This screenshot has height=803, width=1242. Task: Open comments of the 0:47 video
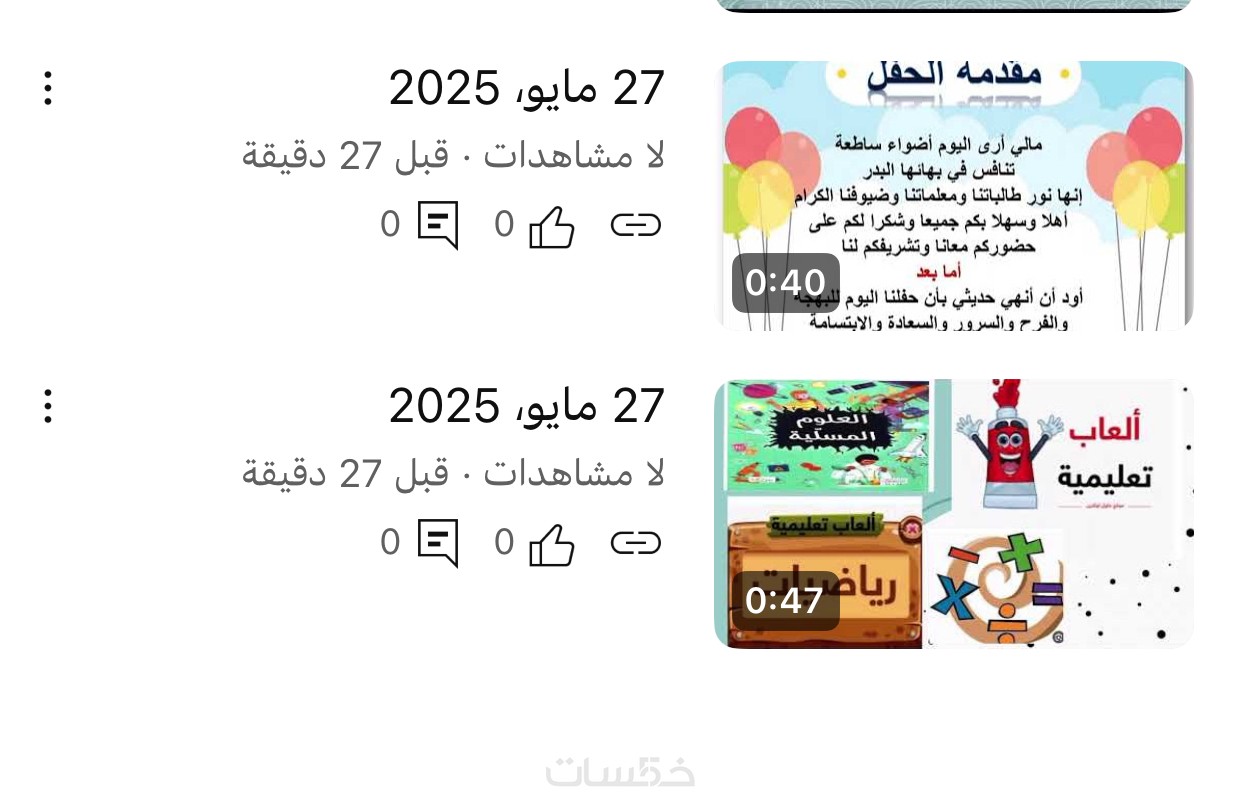click(x=437, y=543)
